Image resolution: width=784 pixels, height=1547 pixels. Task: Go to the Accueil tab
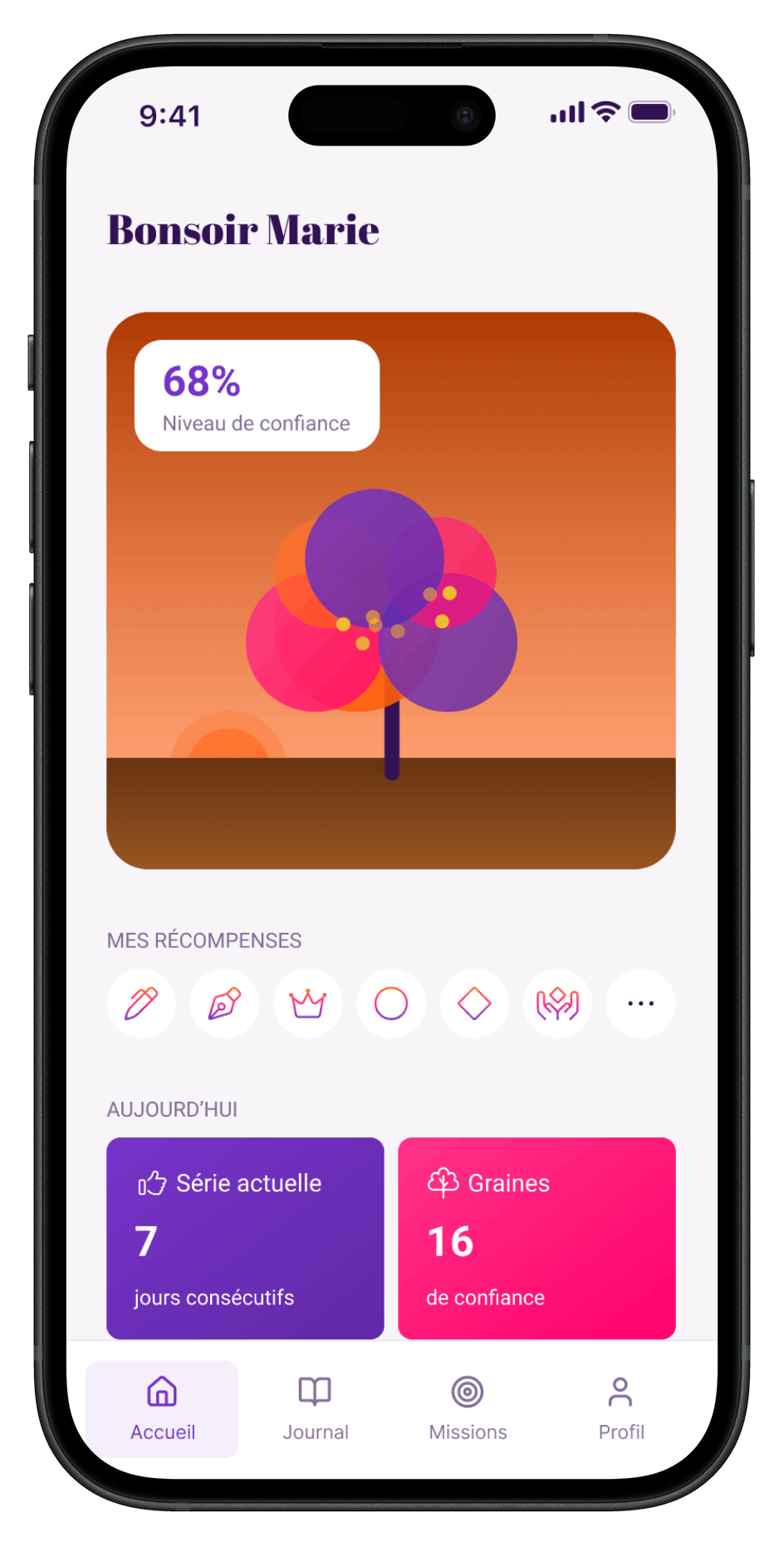pyautogui.click(x=162, y=1408)
